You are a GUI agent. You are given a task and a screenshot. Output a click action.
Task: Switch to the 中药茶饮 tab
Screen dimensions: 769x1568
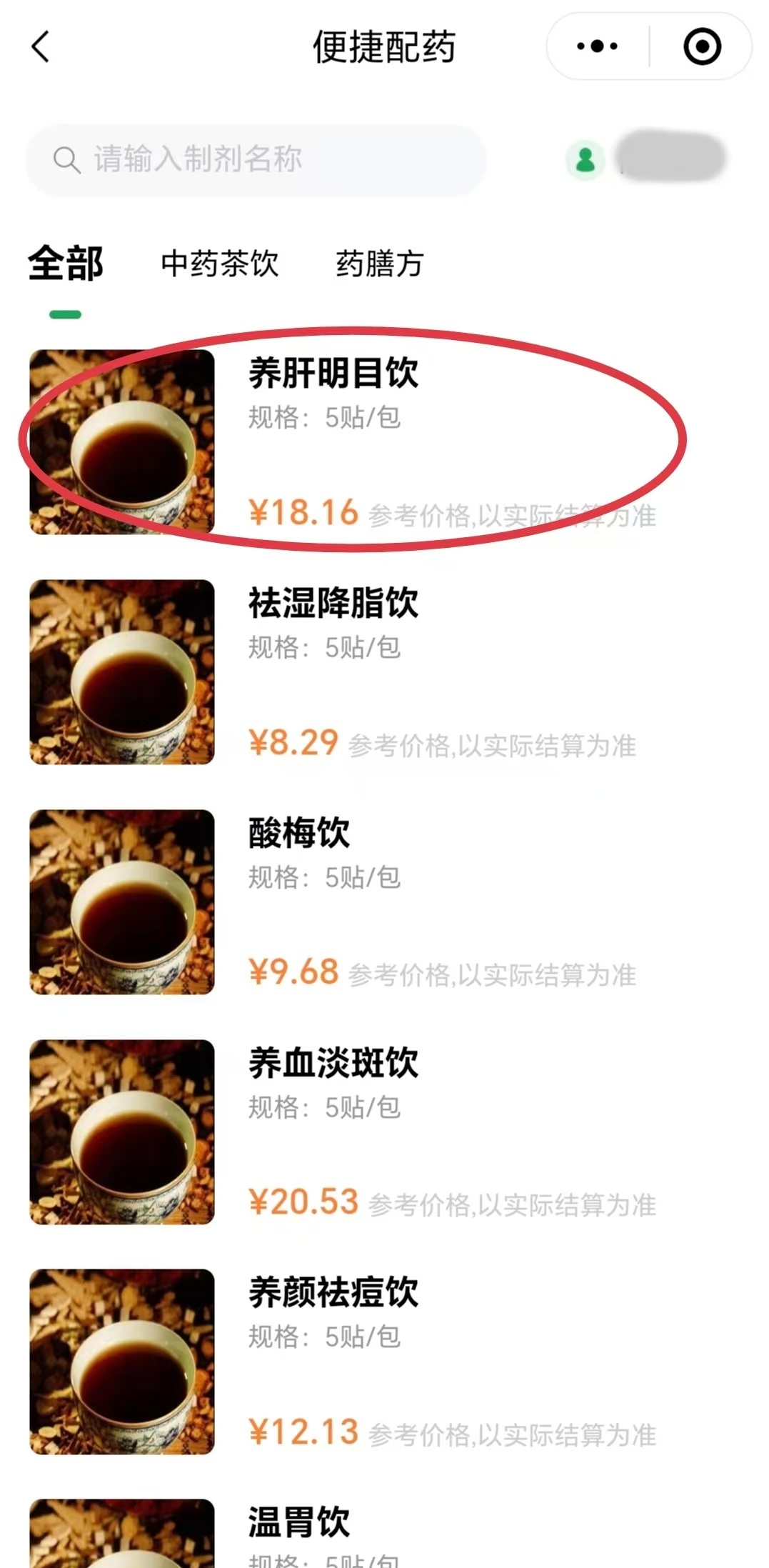click(219, 264)
